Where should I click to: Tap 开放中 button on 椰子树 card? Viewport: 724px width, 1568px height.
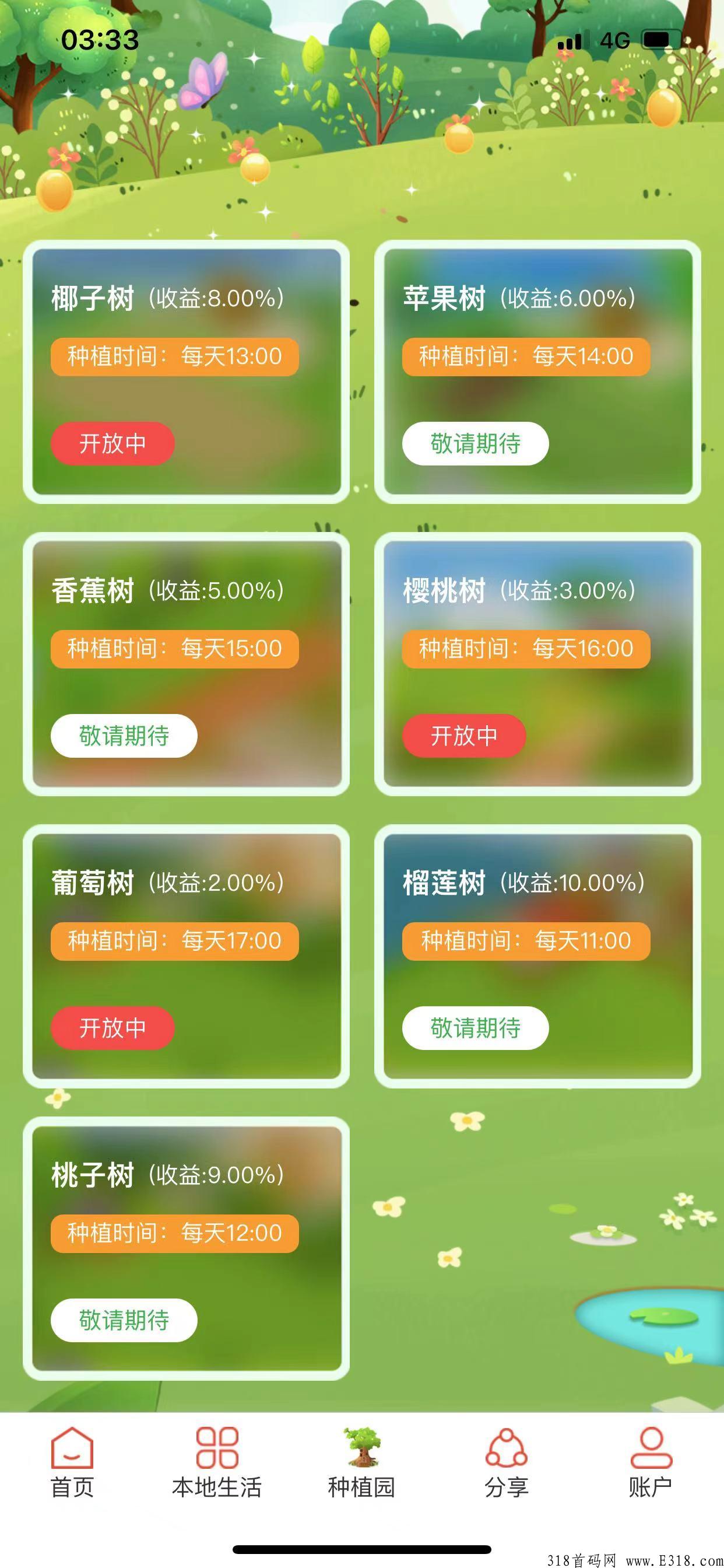click(x=113, y=443)
